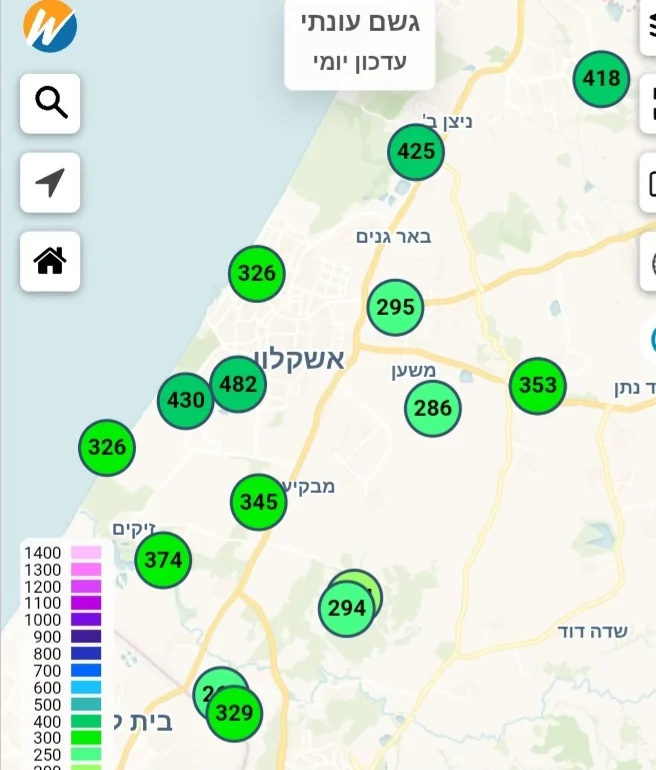Center map on my location arrow
Screen dimensions: 656x770
[x=50, y=182]
